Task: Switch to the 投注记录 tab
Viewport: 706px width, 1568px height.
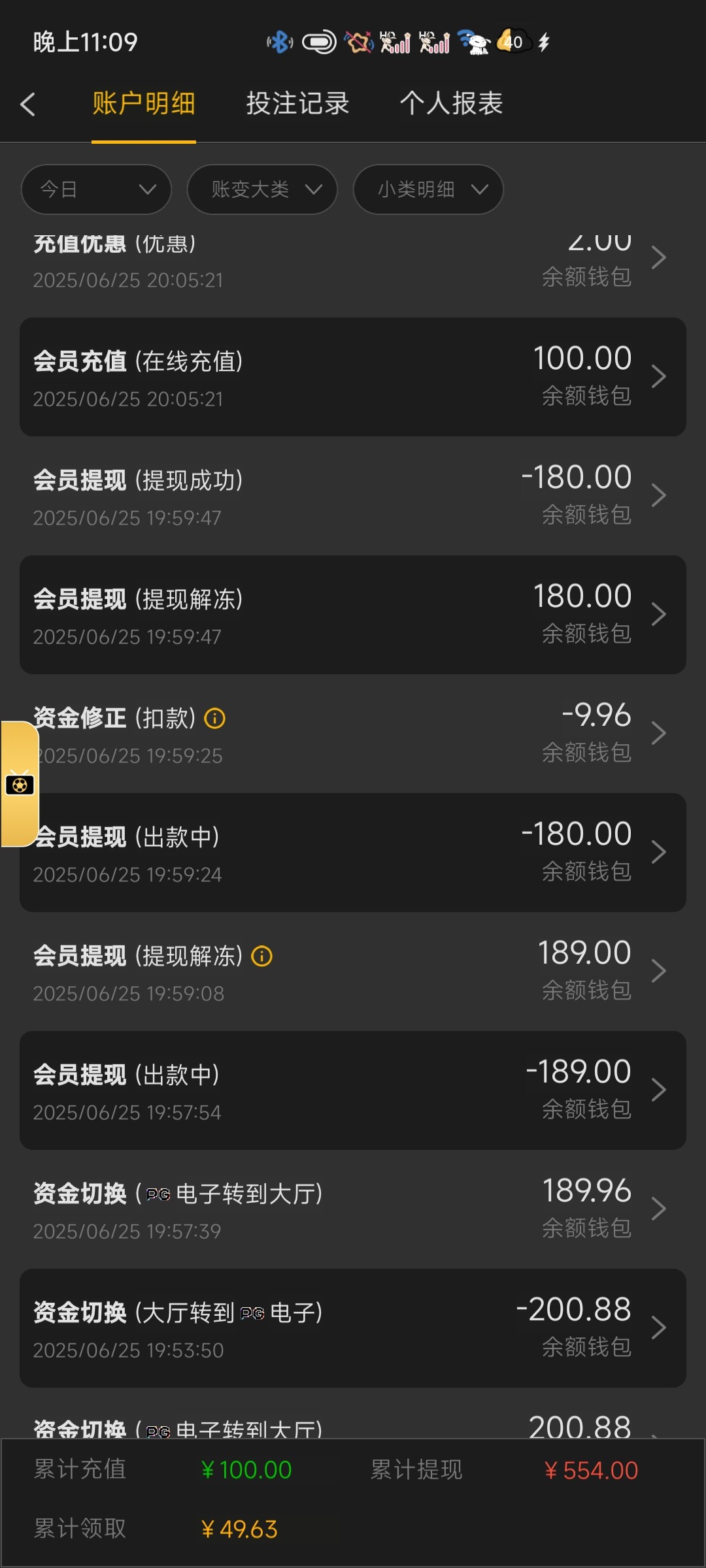Action: coord(297,103)
